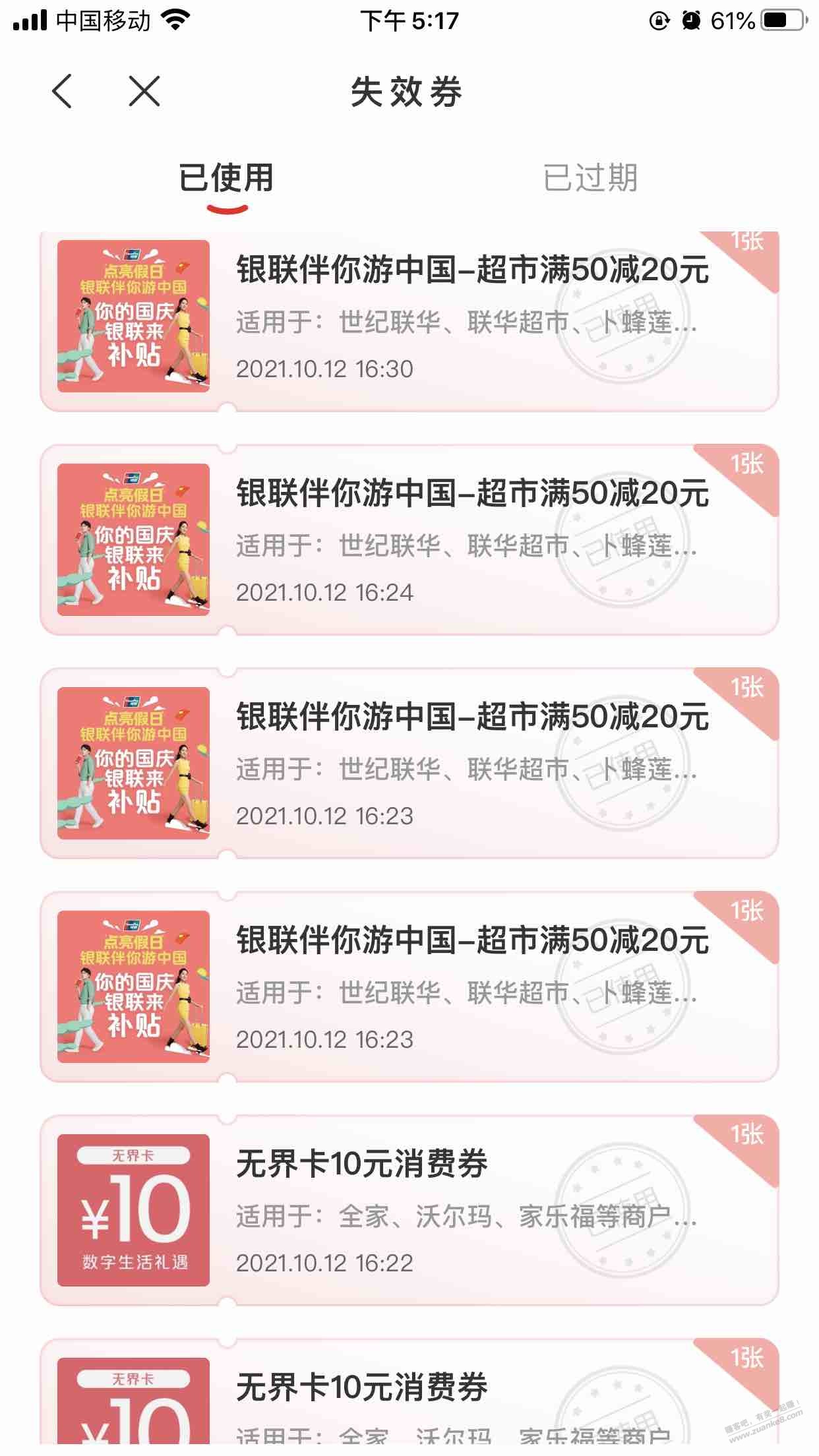Screen dimensions: 819x1456
Task: Open the supermarket coupon used at 16:24
Action: point(409,541)
